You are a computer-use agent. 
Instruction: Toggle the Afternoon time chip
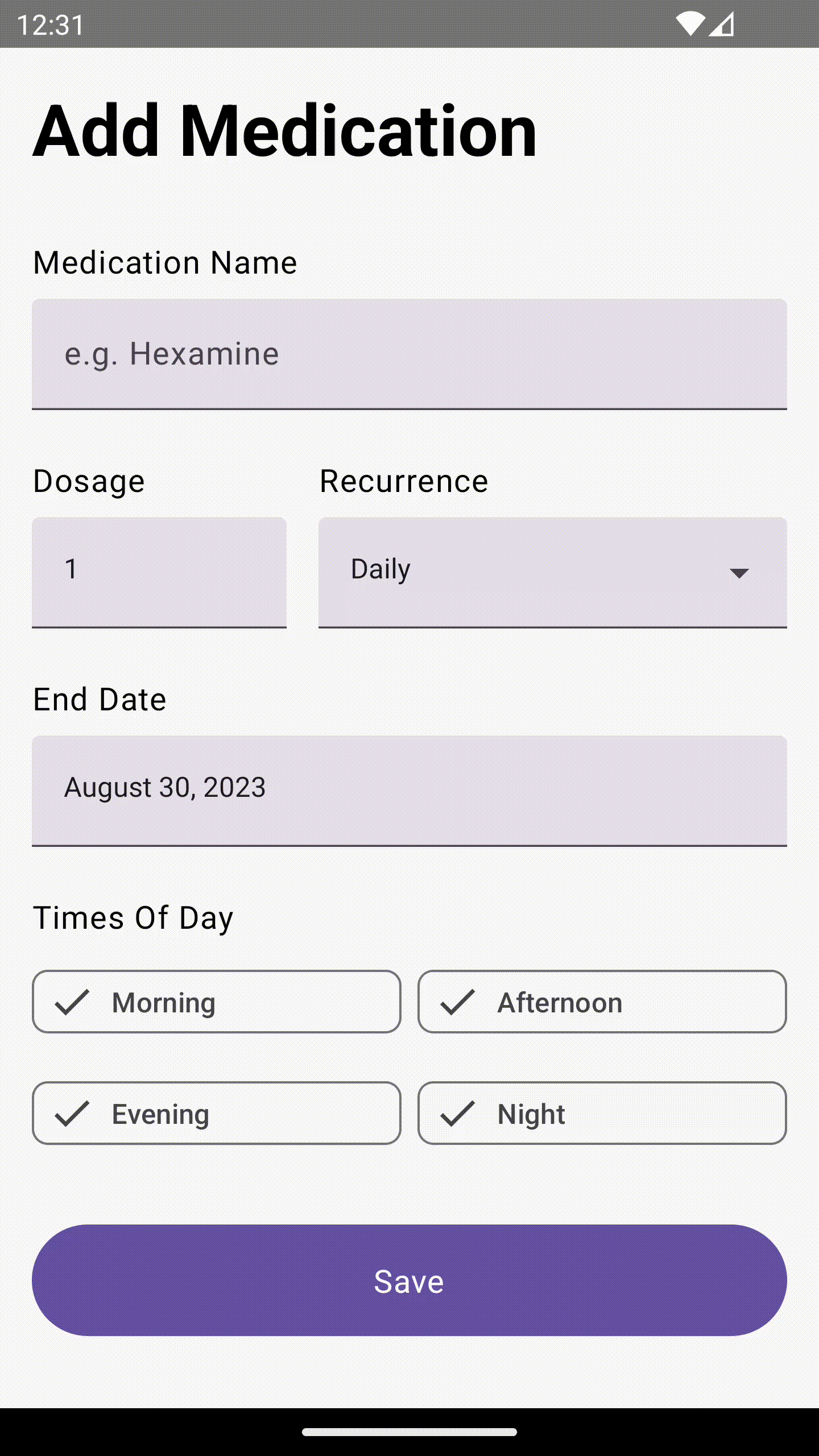pos(602,1002)
